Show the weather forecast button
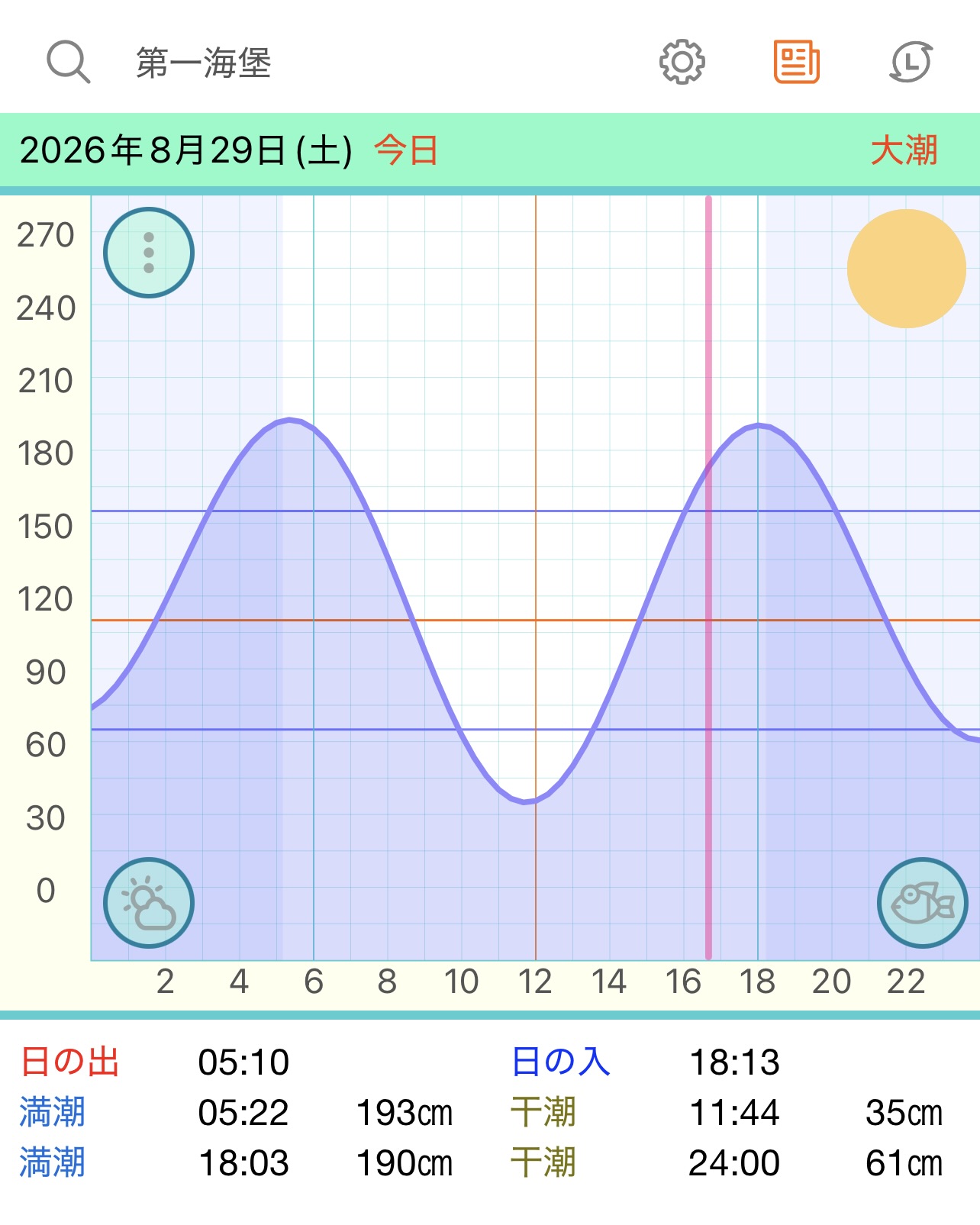 (149, 903)
